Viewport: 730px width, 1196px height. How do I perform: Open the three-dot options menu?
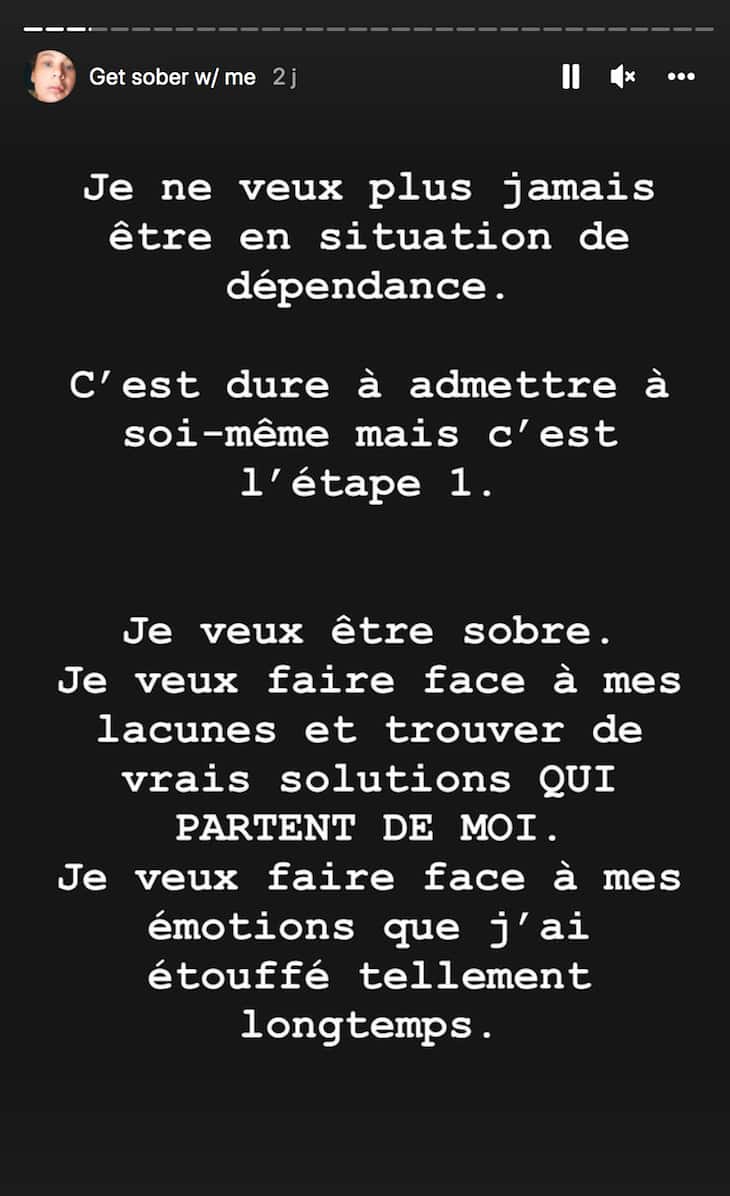[681, 77]
